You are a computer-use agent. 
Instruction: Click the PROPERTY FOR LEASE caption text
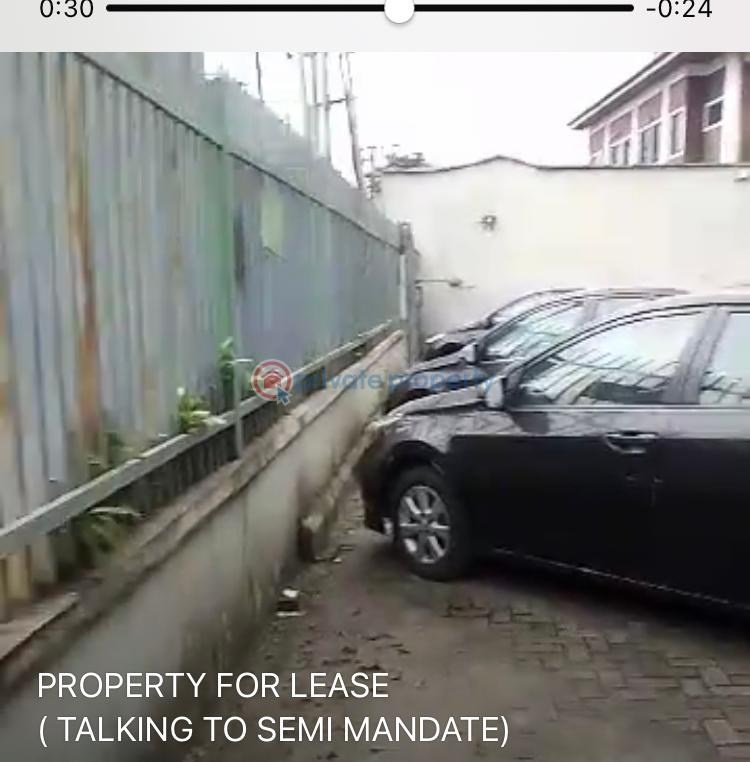click(212, 686)
